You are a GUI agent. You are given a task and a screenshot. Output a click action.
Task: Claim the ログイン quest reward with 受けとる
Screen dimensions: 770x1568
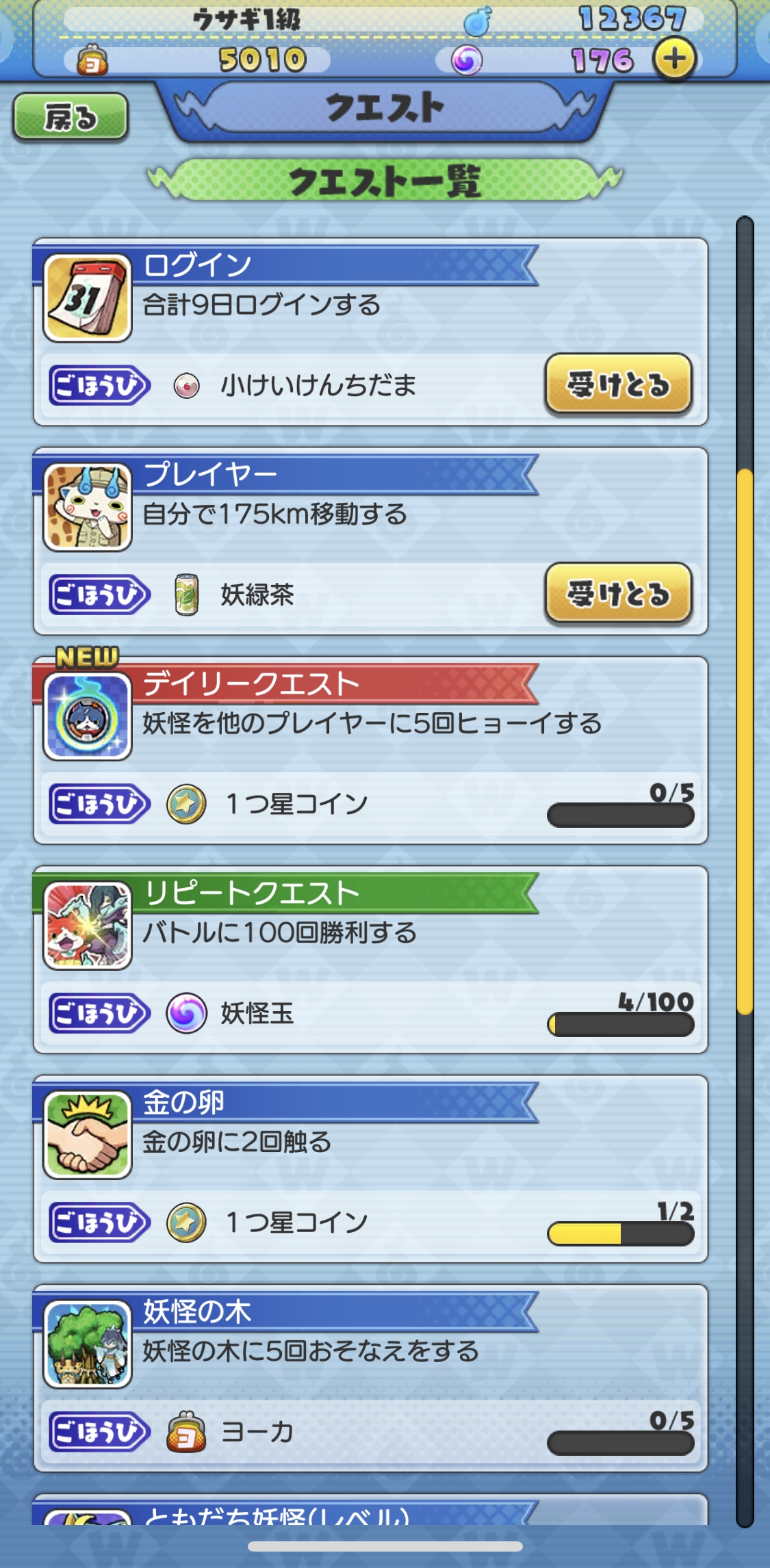pos(618,385)
